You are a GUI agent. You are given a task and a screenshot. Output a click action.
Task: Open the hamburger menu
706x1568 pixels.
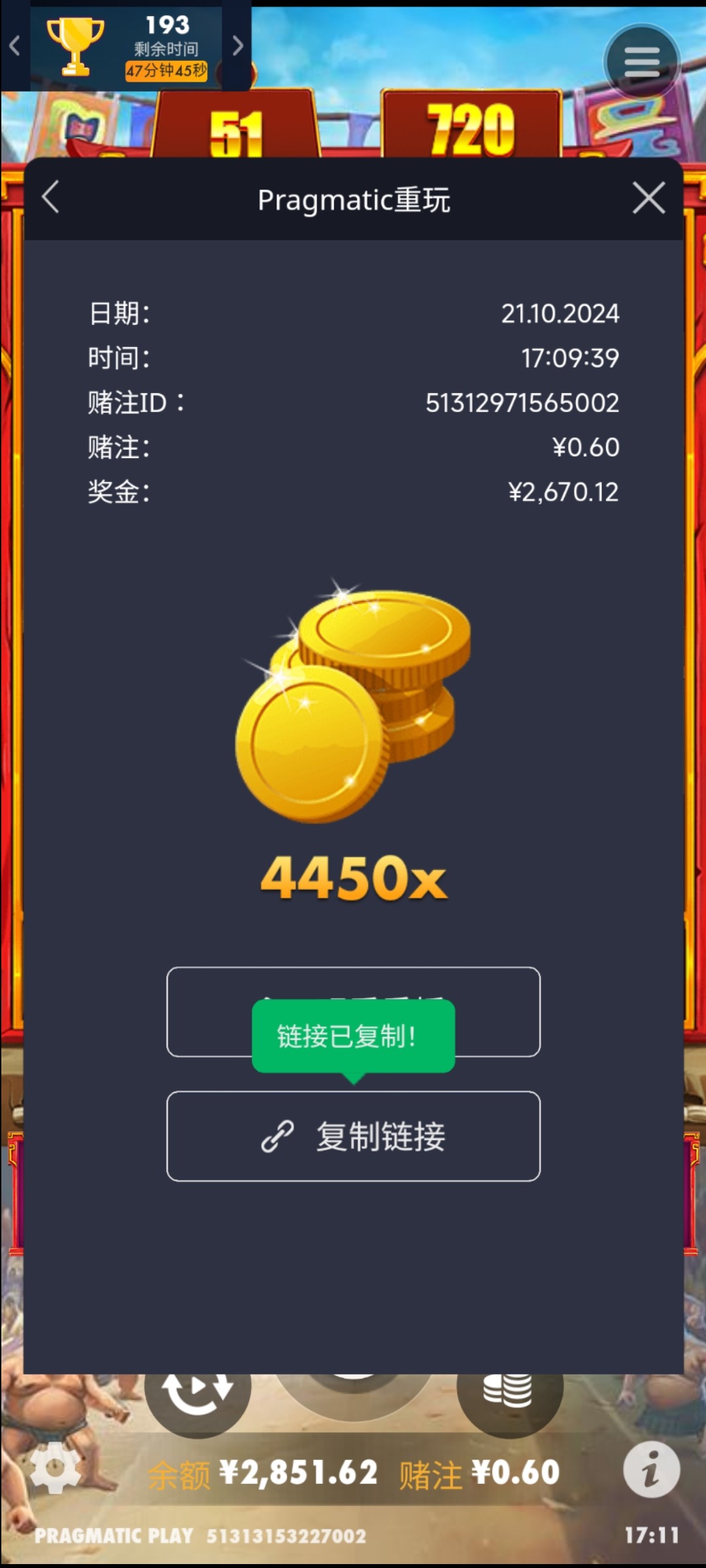(x=641, y=62)
